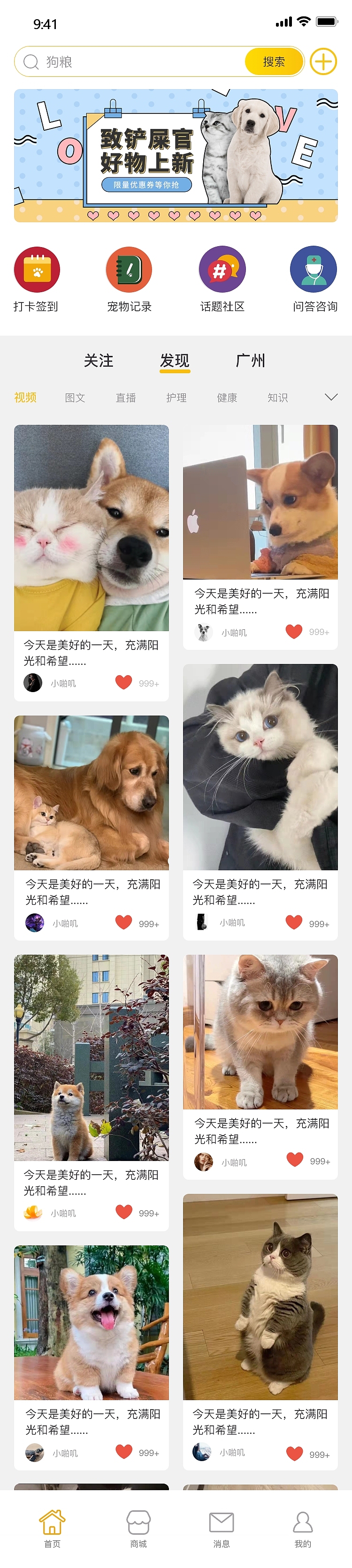Expand the category list chevron
The image size is (352, 1568).
pyautogui.click(x=331, y=397)
